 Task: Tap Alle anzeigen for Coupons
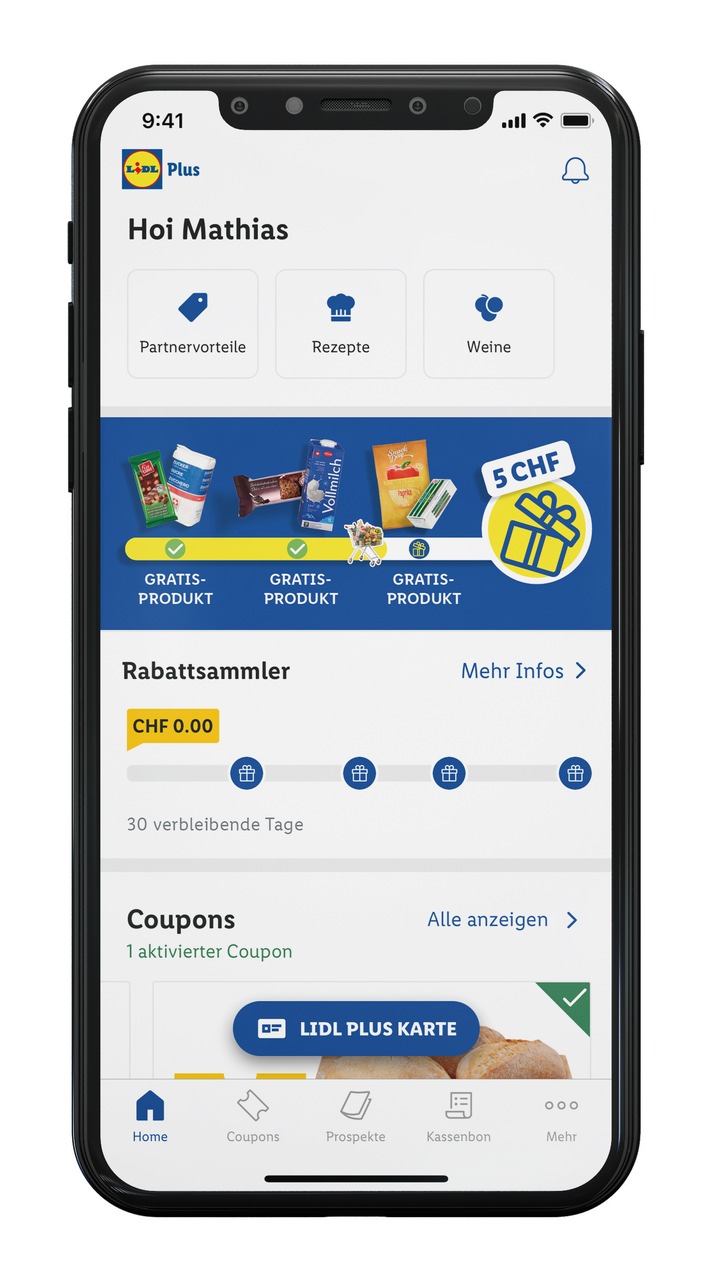coord(503,919)
